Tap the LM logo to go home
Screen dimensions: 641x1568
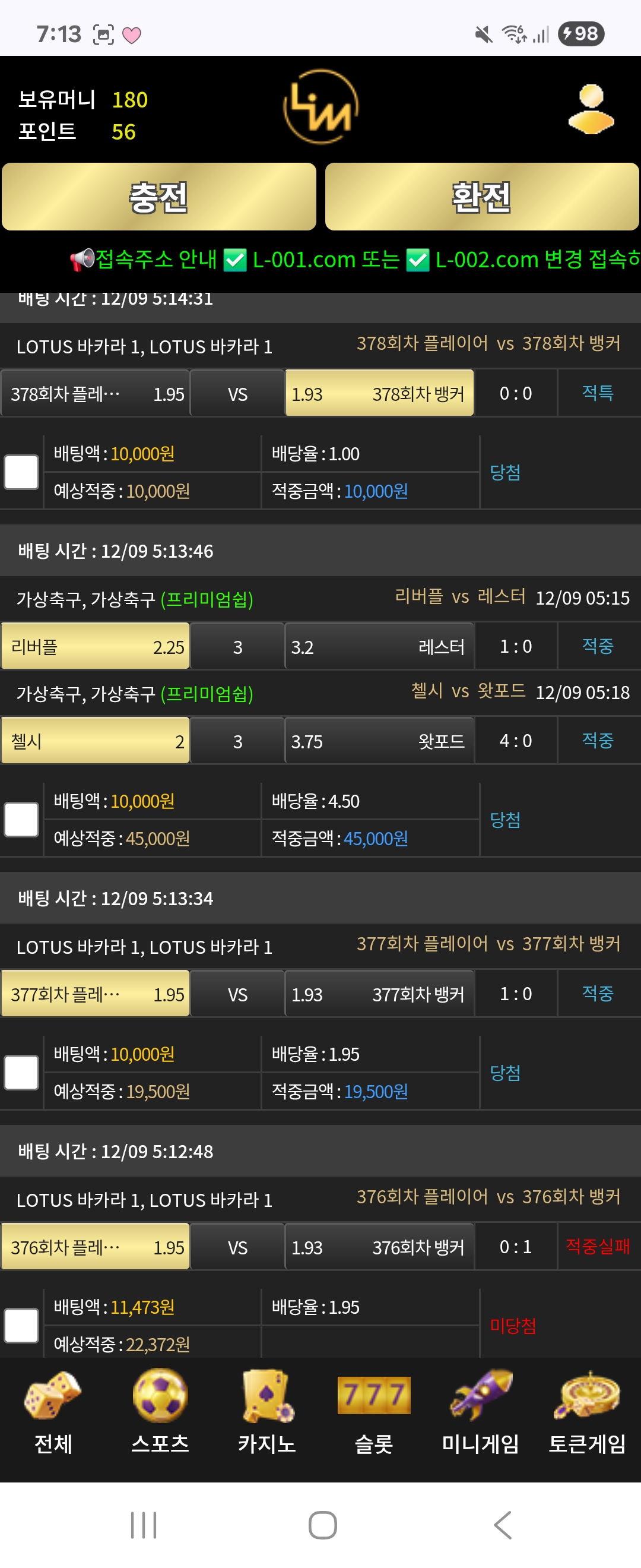(x=320, y=107)
